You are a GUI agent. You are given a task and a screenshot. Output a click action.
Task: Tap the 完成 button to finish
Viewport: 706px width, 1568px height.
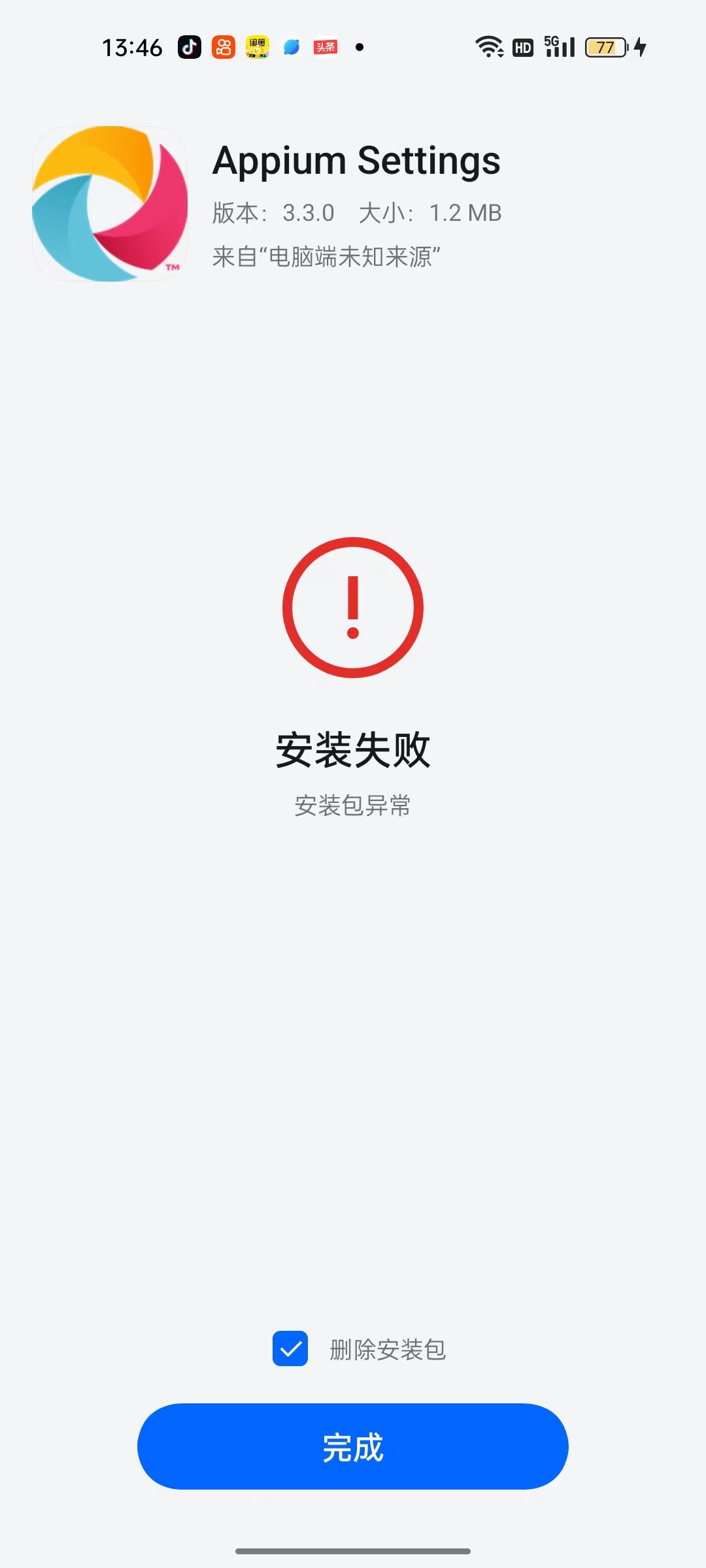(353, 1446)
